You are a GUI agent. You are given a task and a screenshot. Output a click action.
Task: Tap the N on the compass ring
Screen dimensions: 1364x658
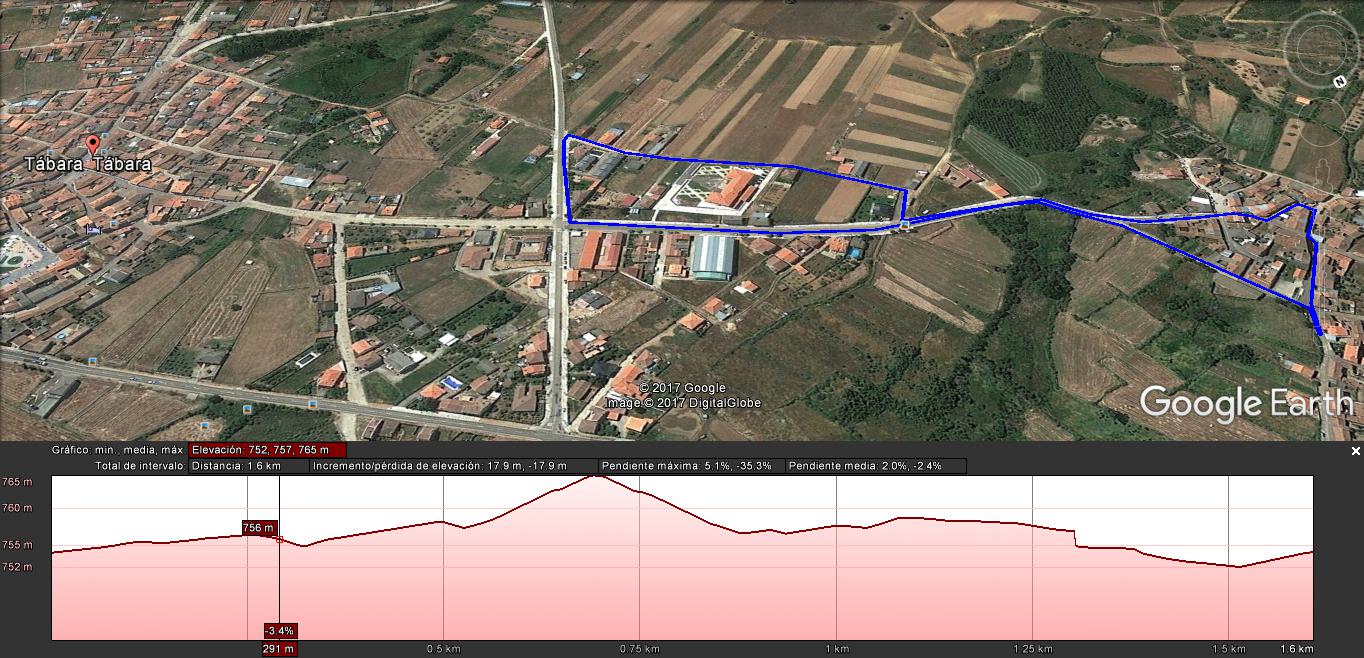[x=1338, y=81]
